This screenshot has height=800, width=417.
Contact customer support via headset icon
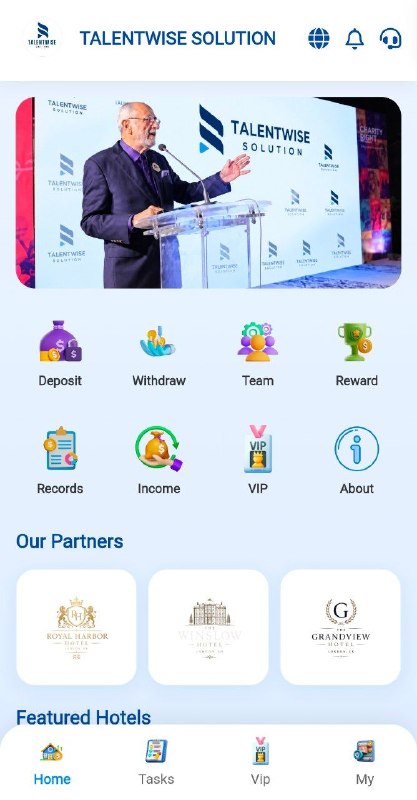pyautogui.click(x=390, y=38)
